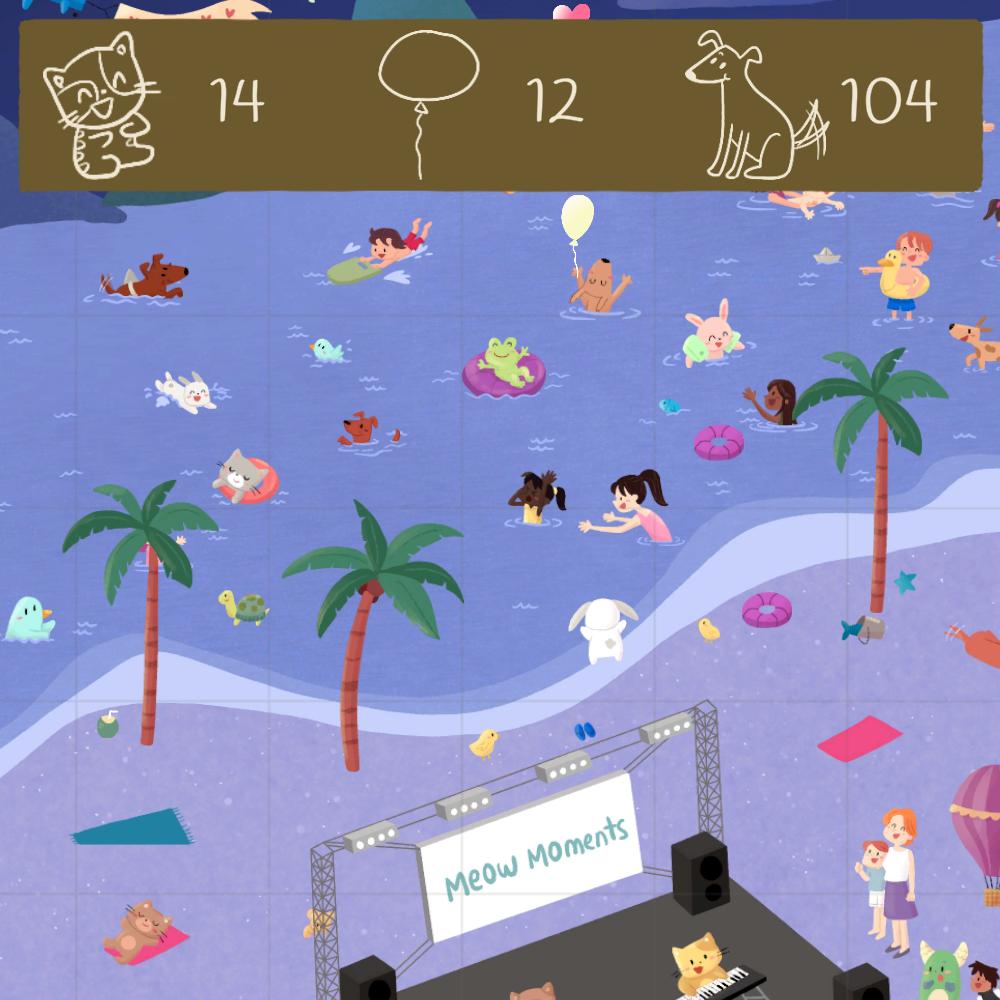Select the cat icon in the top bar
Image resolution: width=1000 pixels, height=1000 pixels.
point(102,105)
